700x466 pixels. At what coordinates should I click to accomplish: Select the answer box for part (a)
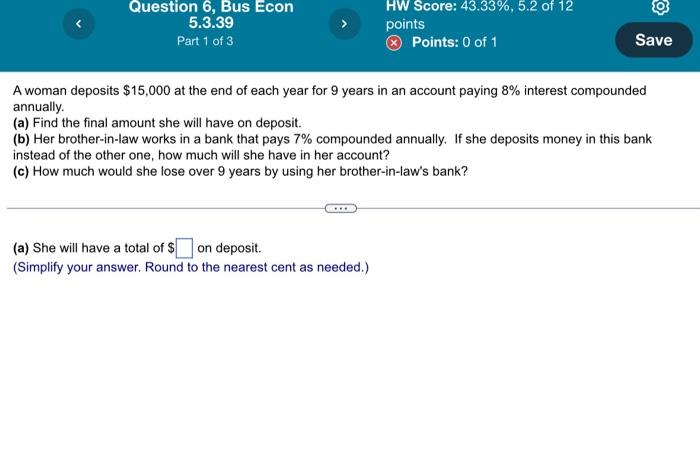coord(185,248)
